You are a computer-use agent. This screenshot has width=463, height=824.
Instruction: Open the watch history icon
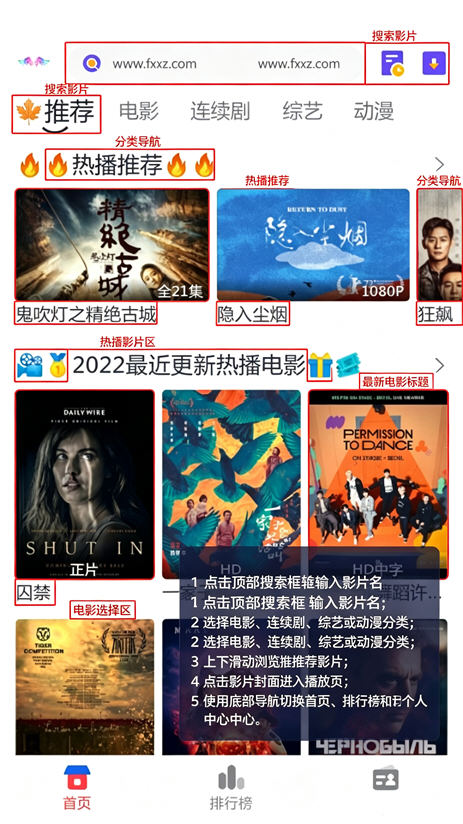tap(392, 64)
